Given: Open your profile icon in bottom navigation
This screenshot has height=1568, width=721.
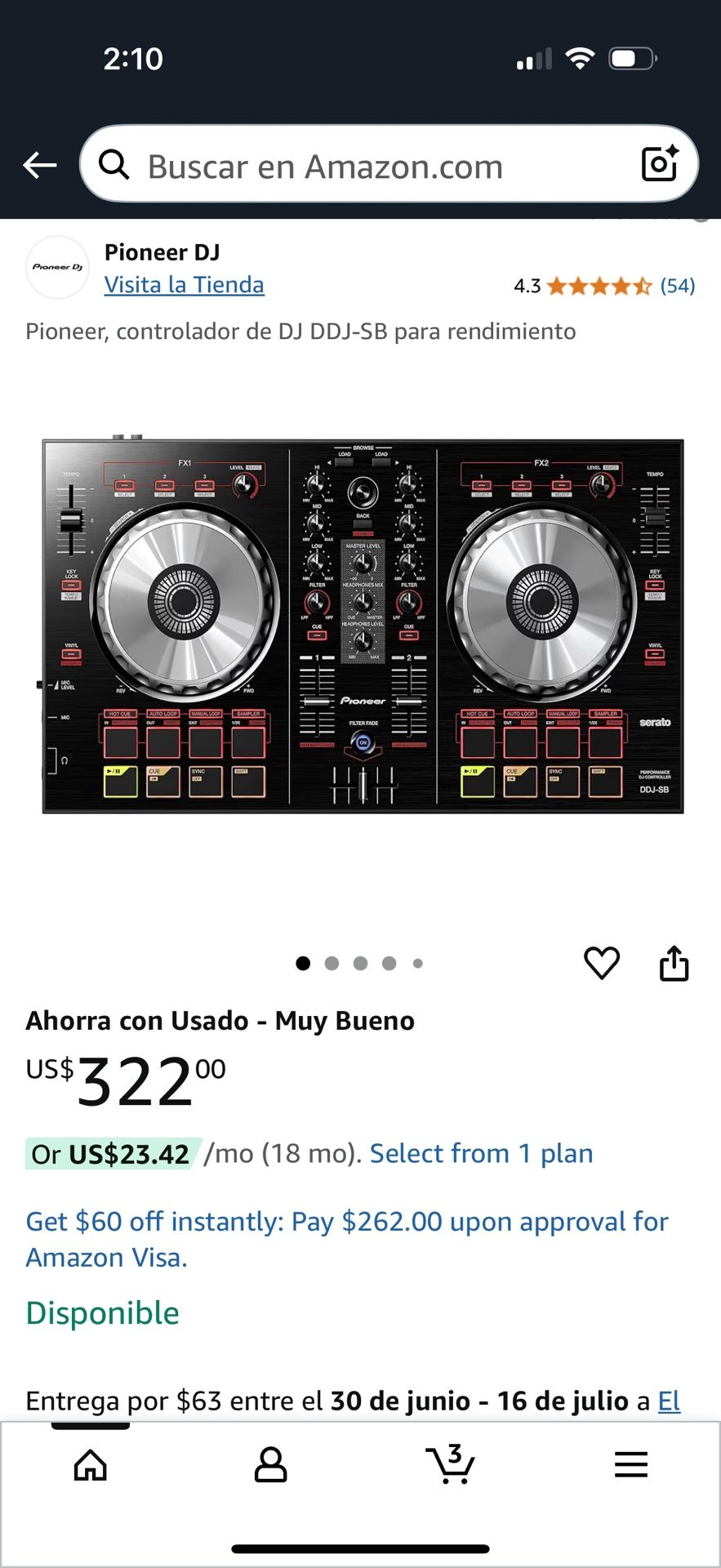Looking at the screenshot, I should tap(270, 1464).
